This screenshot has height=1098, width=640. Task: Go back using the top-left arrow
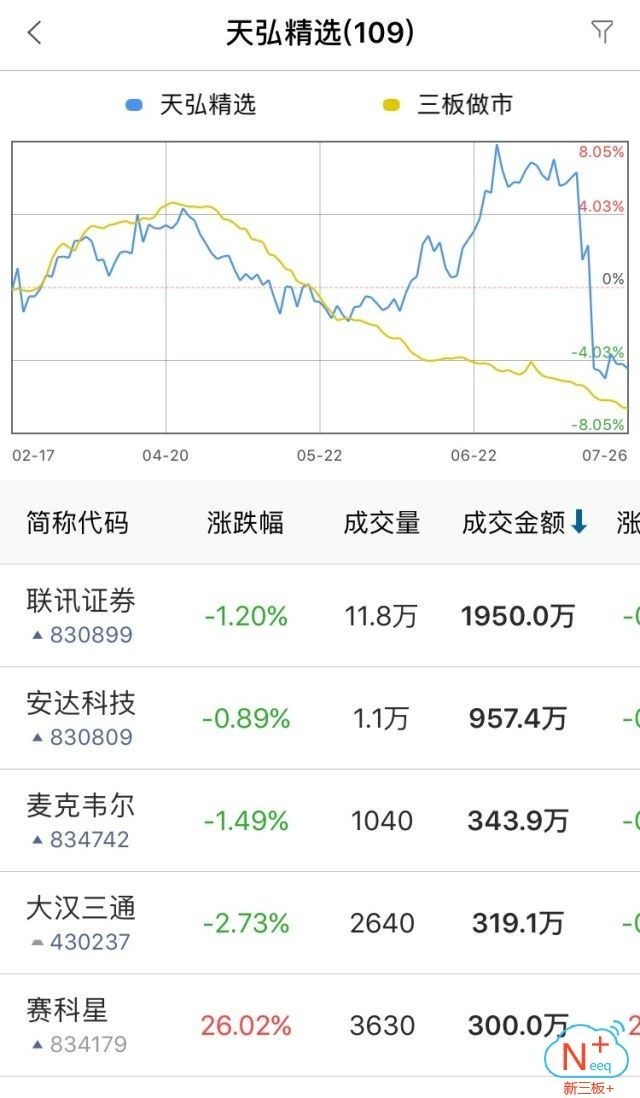tap(34, 32)
